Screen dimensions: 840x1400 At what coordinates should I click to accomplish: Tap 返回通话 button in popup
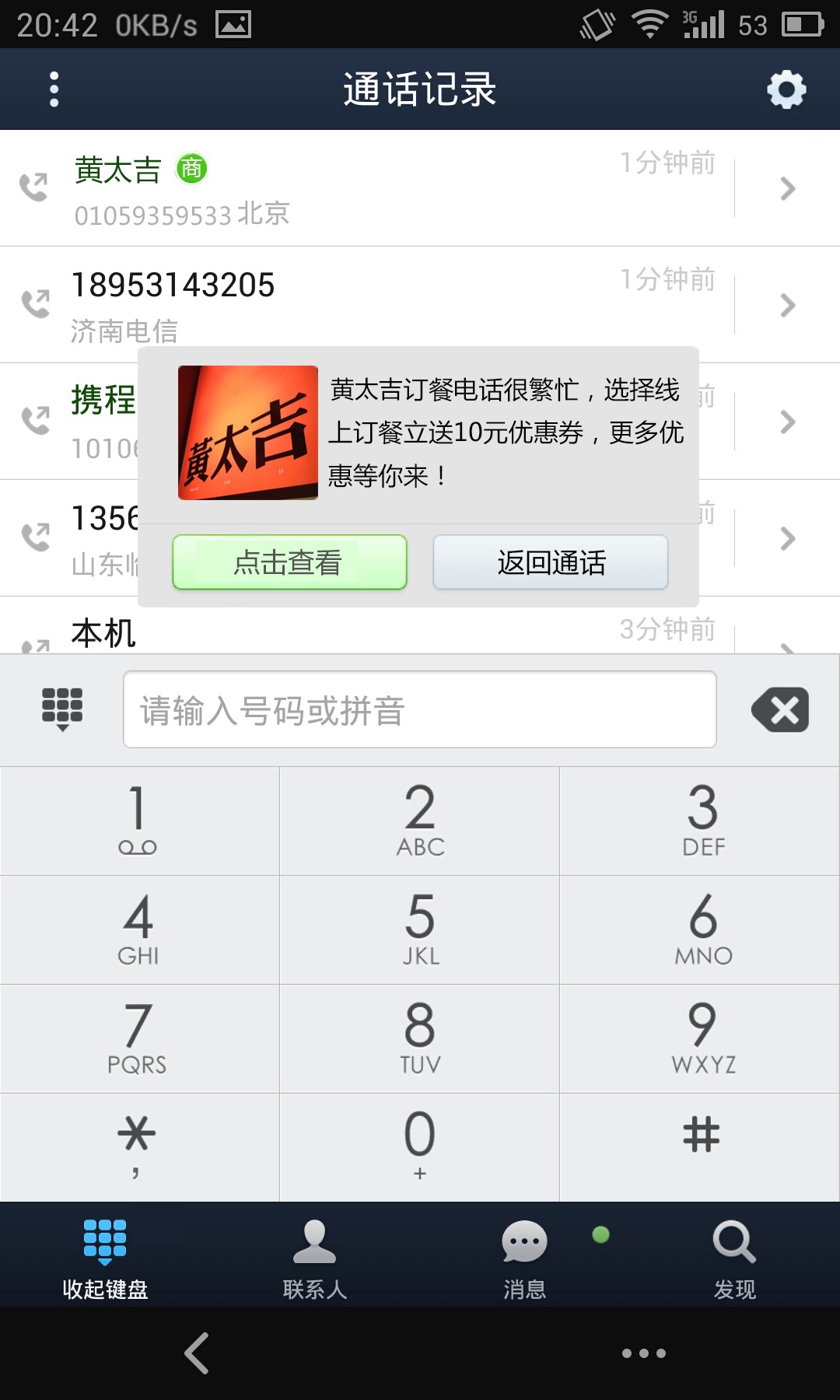pyautogui.click(x=551, y=562)
